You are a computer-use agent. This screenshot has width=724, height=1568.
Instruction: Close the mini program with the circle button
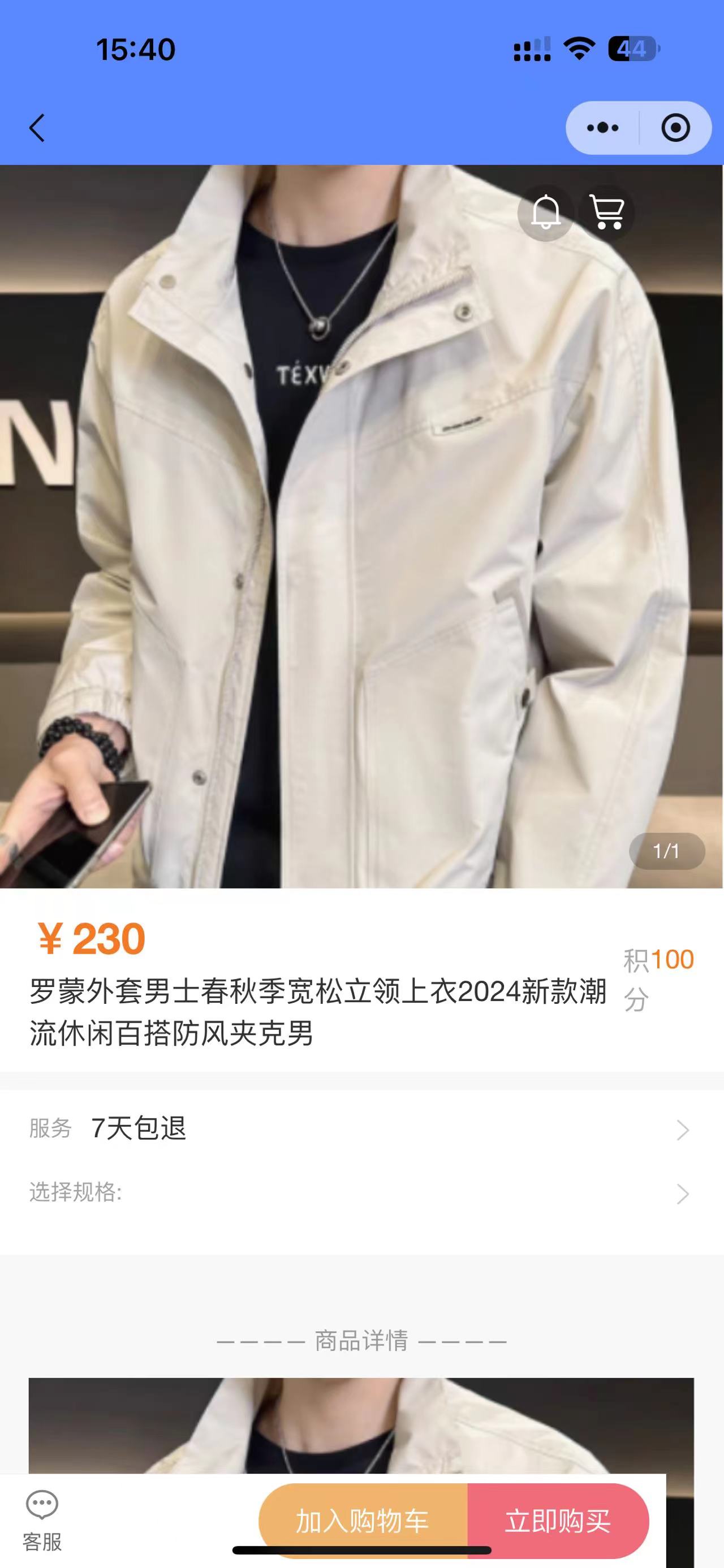pyautogui.click(x=675, y=128)
